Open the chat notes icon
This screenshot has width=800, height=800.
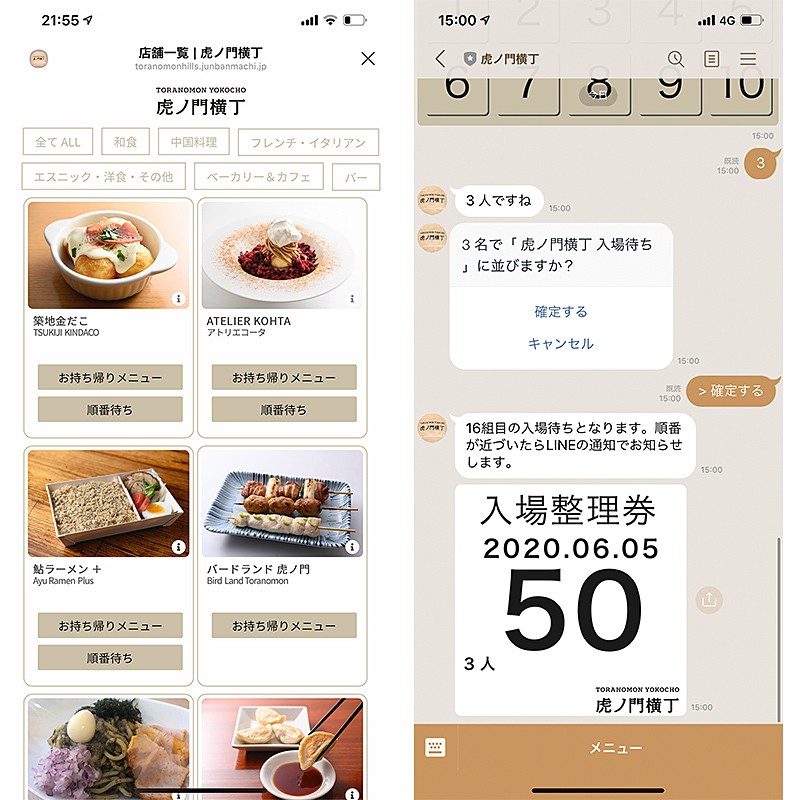(x=712, y=59)
